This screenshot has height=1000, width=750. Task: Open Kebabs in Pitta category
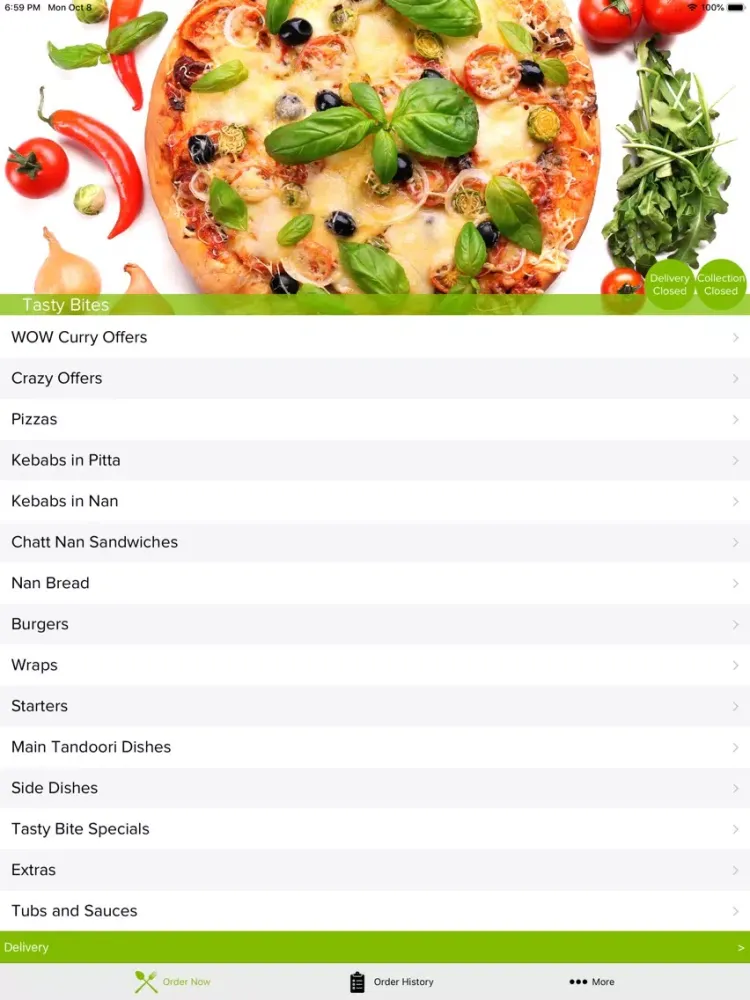point(375,460)
